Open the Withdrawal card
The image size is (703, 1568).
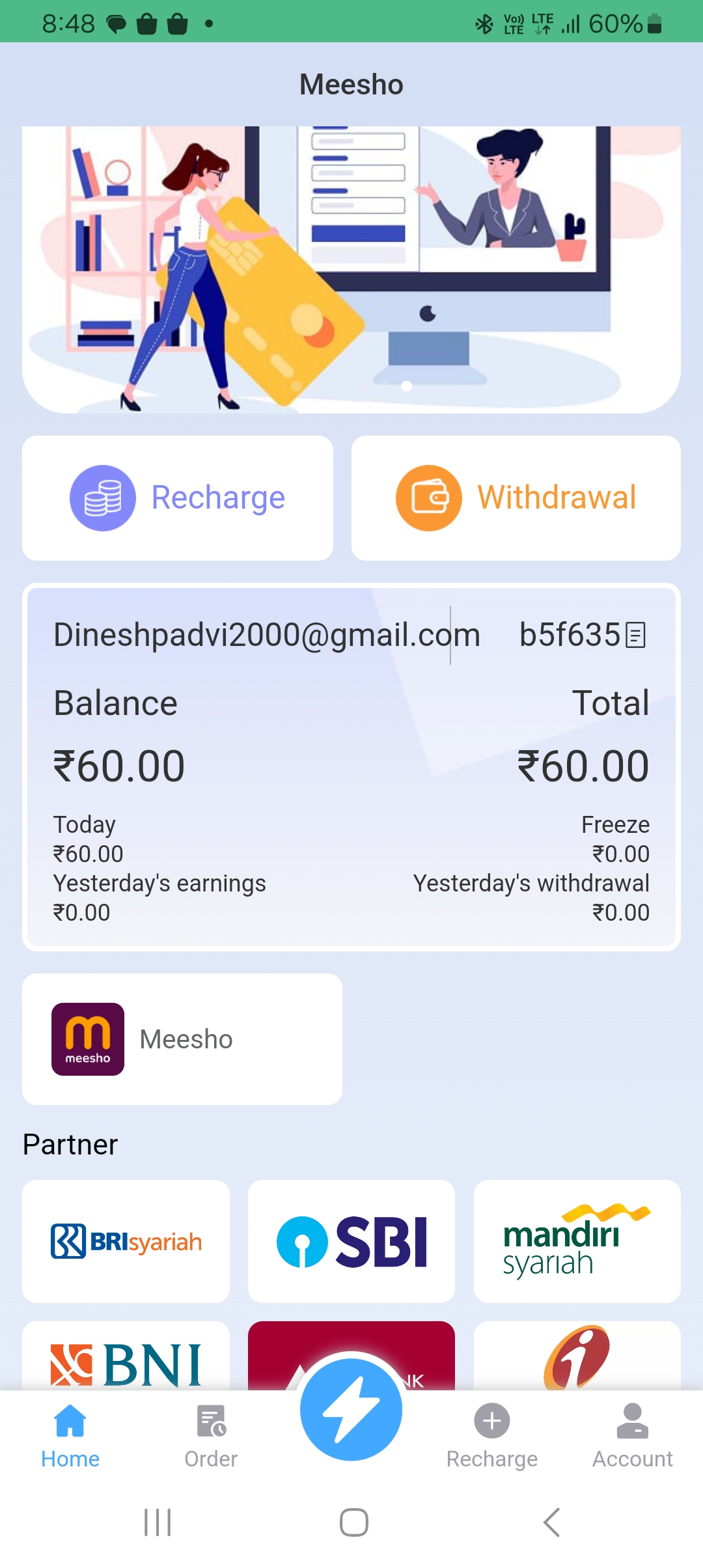coord(516,498)
